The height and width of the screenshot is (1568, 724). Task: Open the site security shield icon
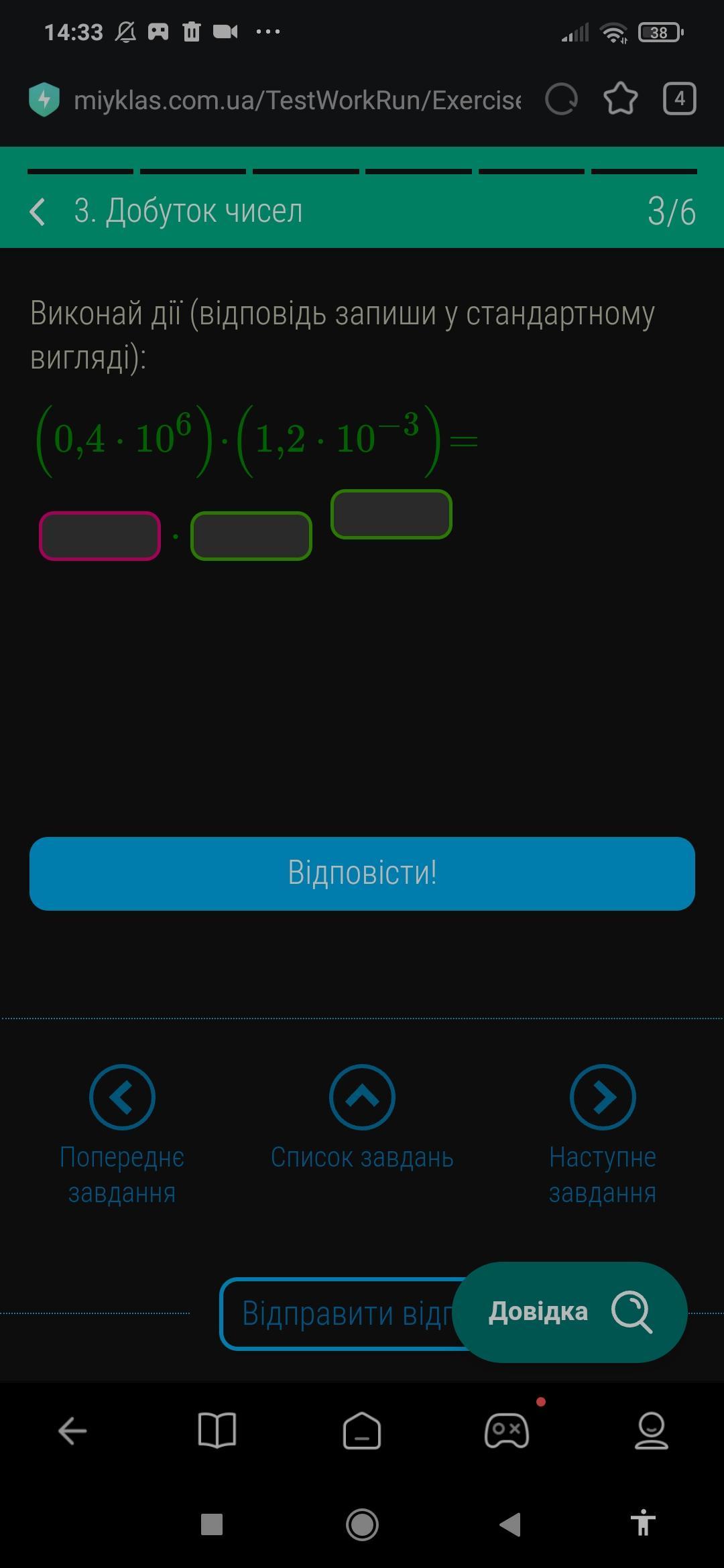[x=44, y=100]
